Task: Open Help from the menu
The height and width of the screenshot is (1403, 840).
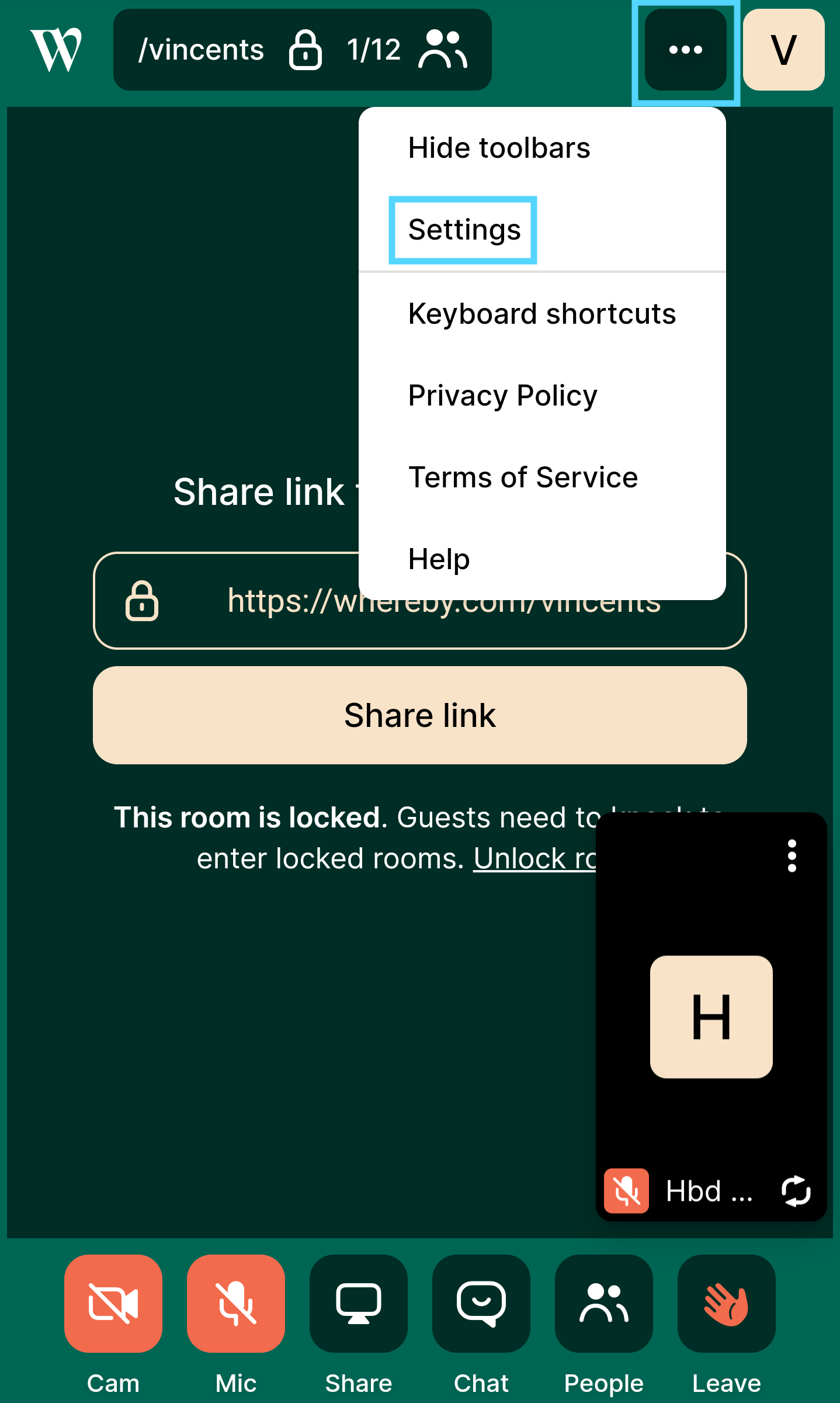Action: [439, 559]
